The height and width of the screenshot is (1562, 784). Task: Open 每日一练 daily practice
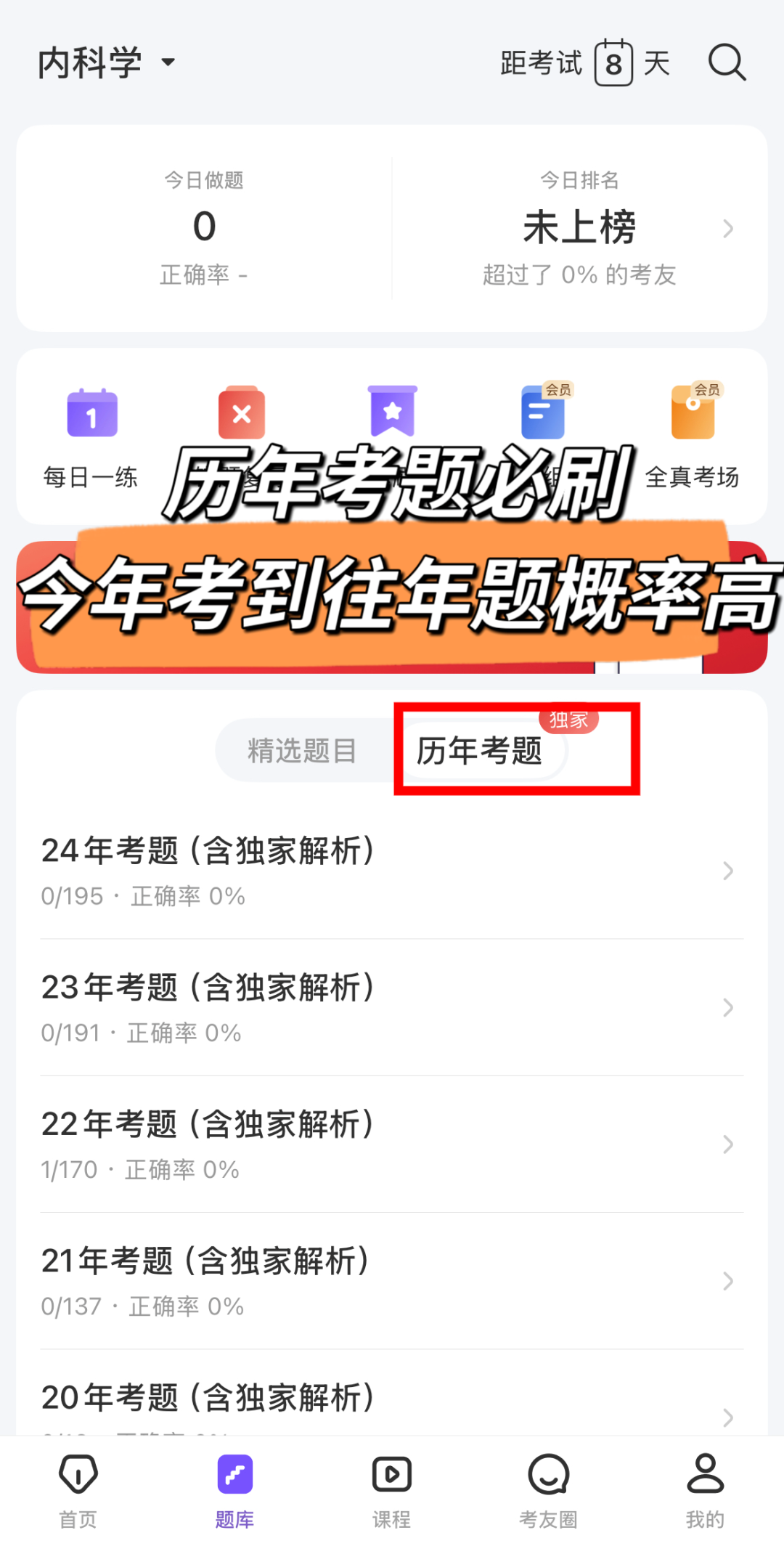click(x=91, y=436)
